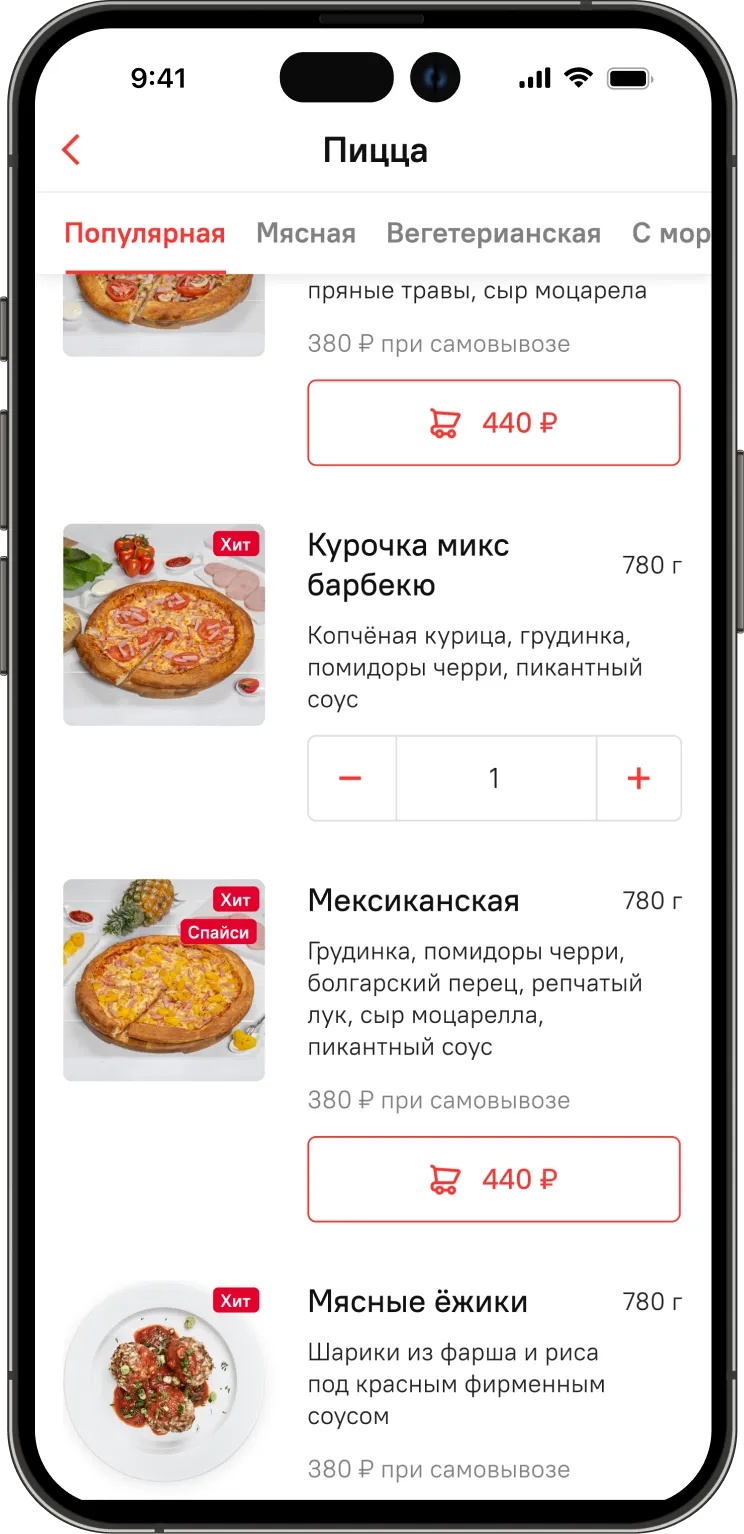The image size is (744, 1534).
Task: Open the Курочка микс барбекю photo
Action: click(163, 624)
